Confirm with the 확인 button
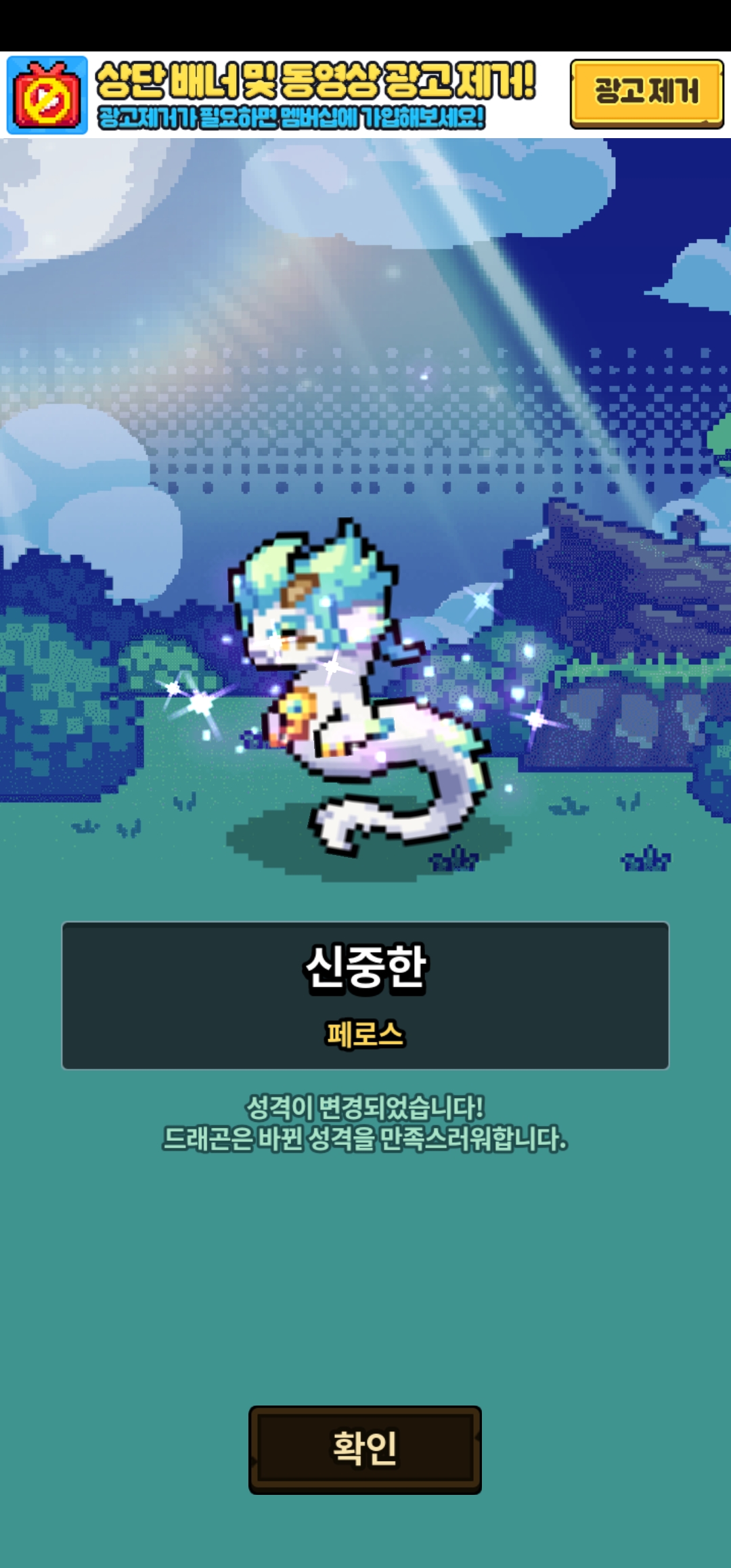The width and height of the screenshot is (731, 1568). coord(365,1449)
